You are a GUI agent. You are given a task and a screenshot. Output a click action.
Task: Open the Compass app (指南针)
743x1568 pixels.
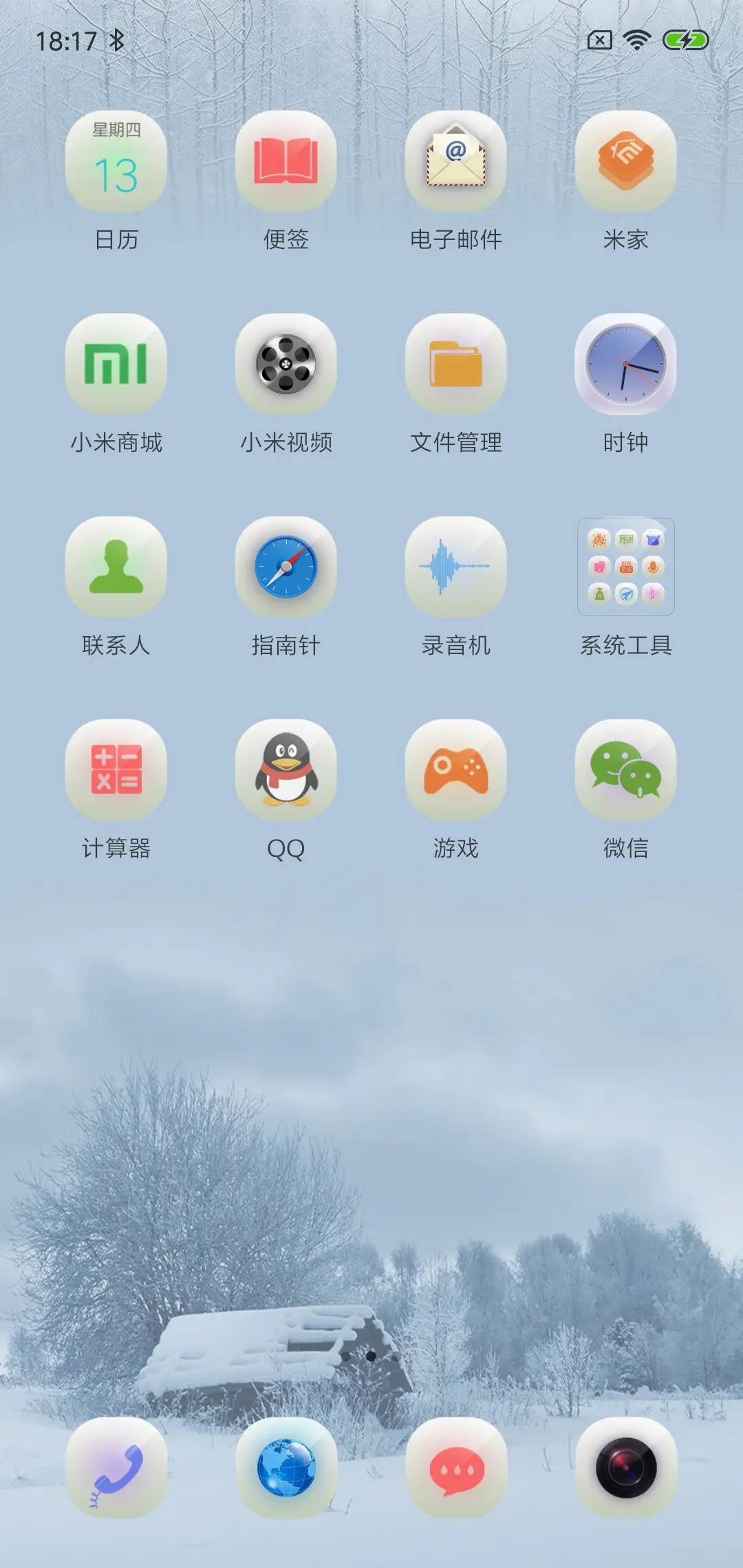click(x=284, y=567)
